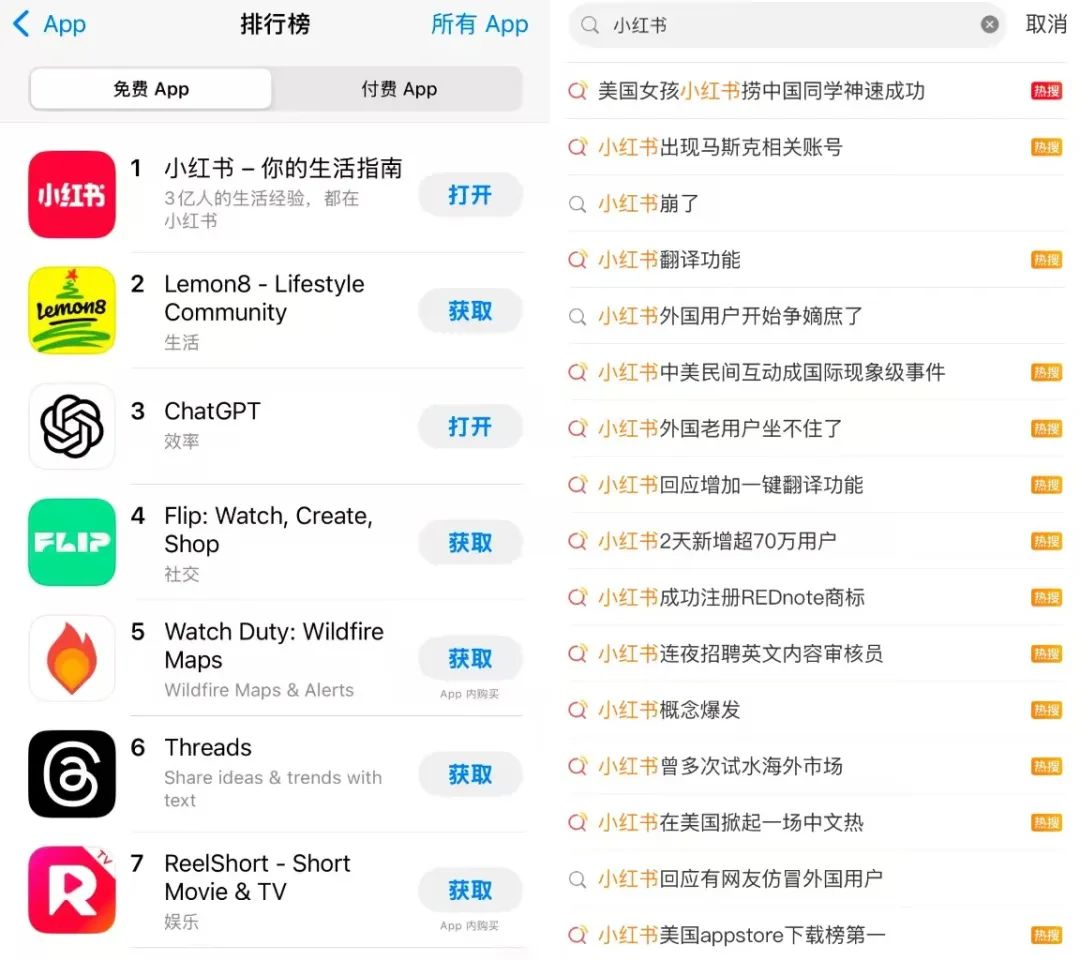Get Watch Duty: Wildfire Maps
This screenshot has height=960, width=1080.
click(470, 659)
